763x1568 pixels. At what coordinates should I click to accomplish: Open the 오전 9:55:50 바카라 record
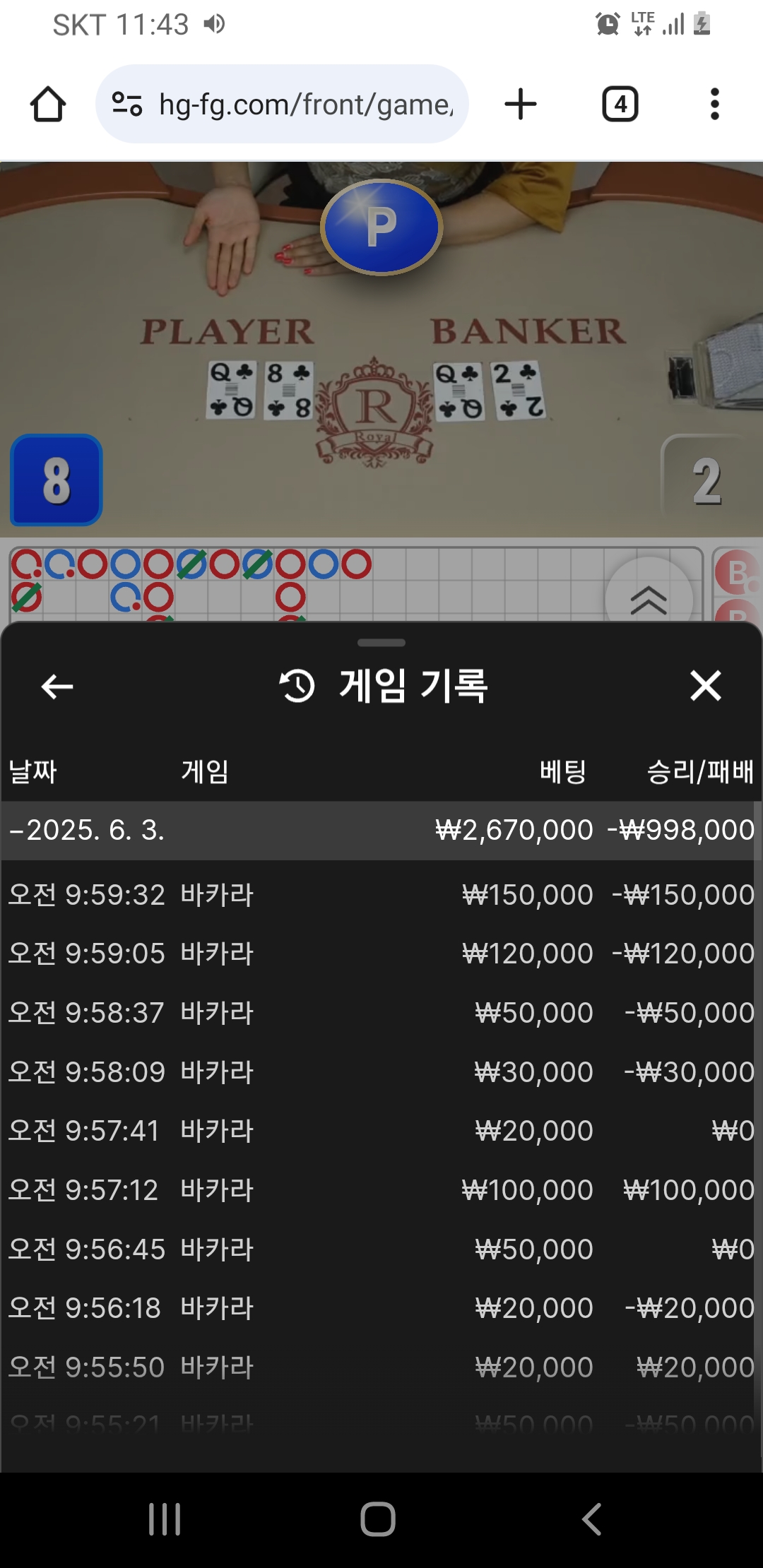pos(381,1367)
